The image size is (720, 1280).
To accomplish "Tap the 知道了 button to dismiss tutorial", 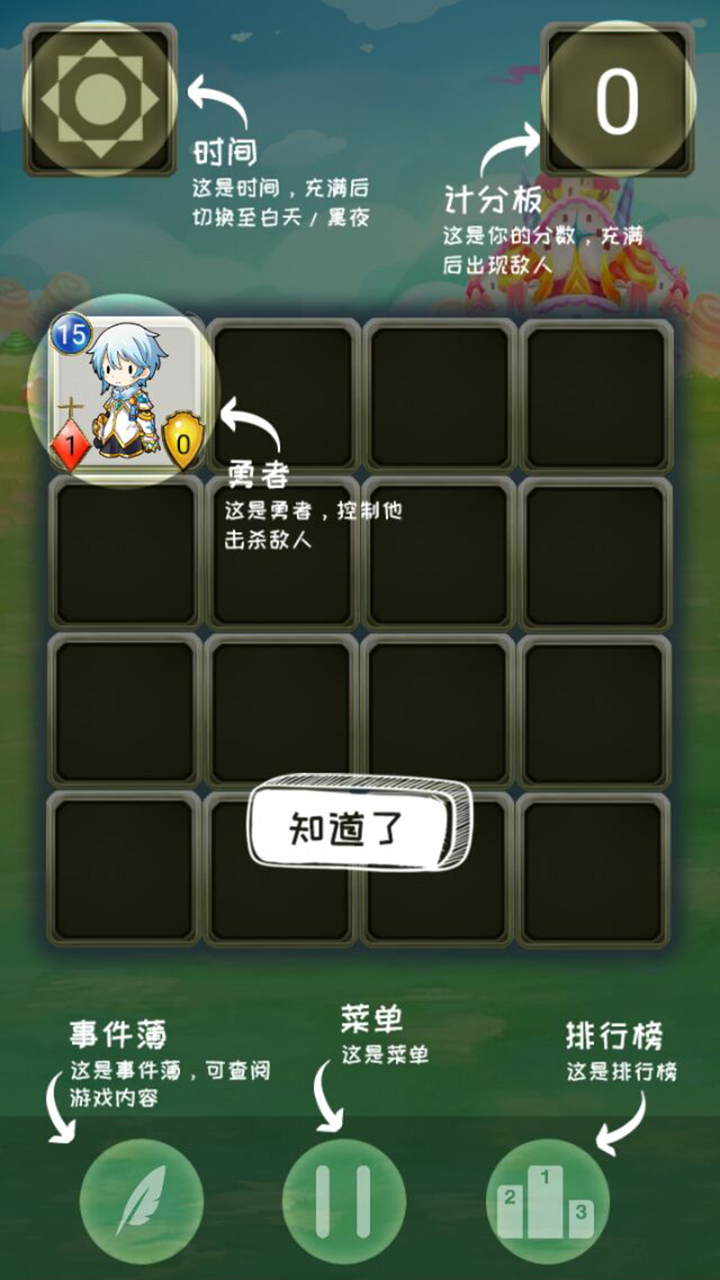I will click(x=358, y=826).
